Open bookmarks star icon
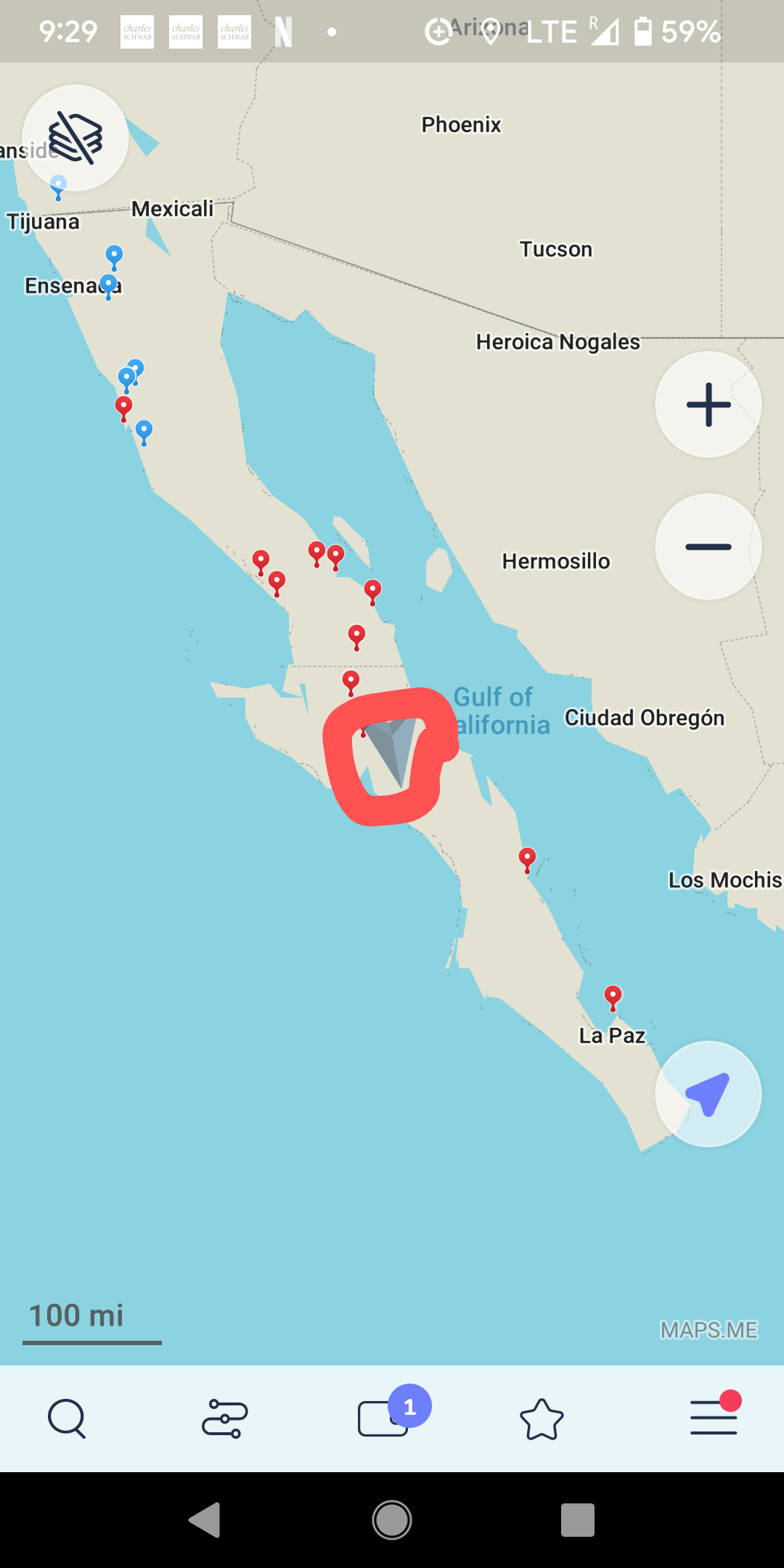 (x=542, y=1418)
